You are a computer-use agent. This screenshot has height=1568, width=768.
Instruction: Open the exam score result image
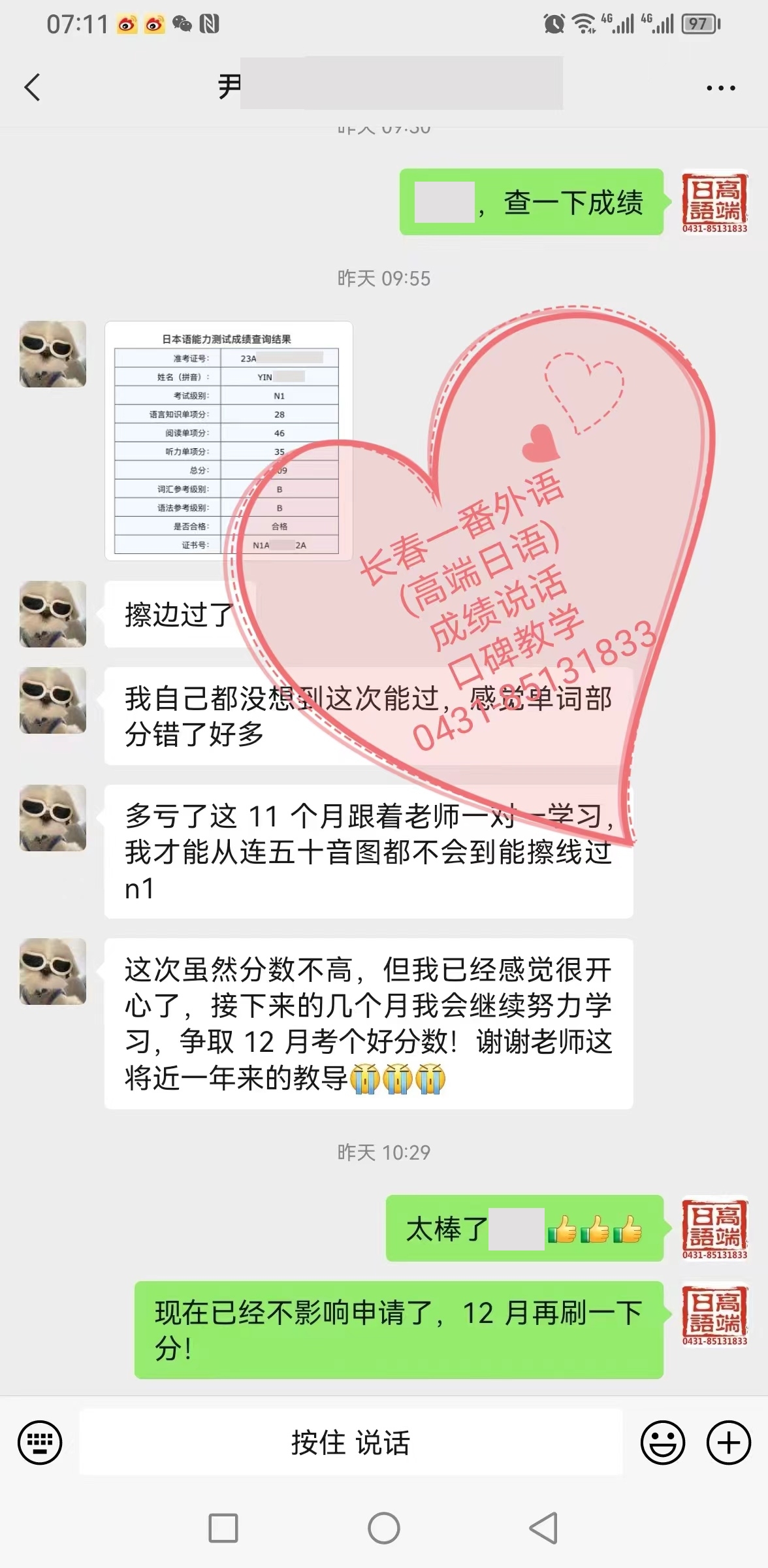point(229,441)
